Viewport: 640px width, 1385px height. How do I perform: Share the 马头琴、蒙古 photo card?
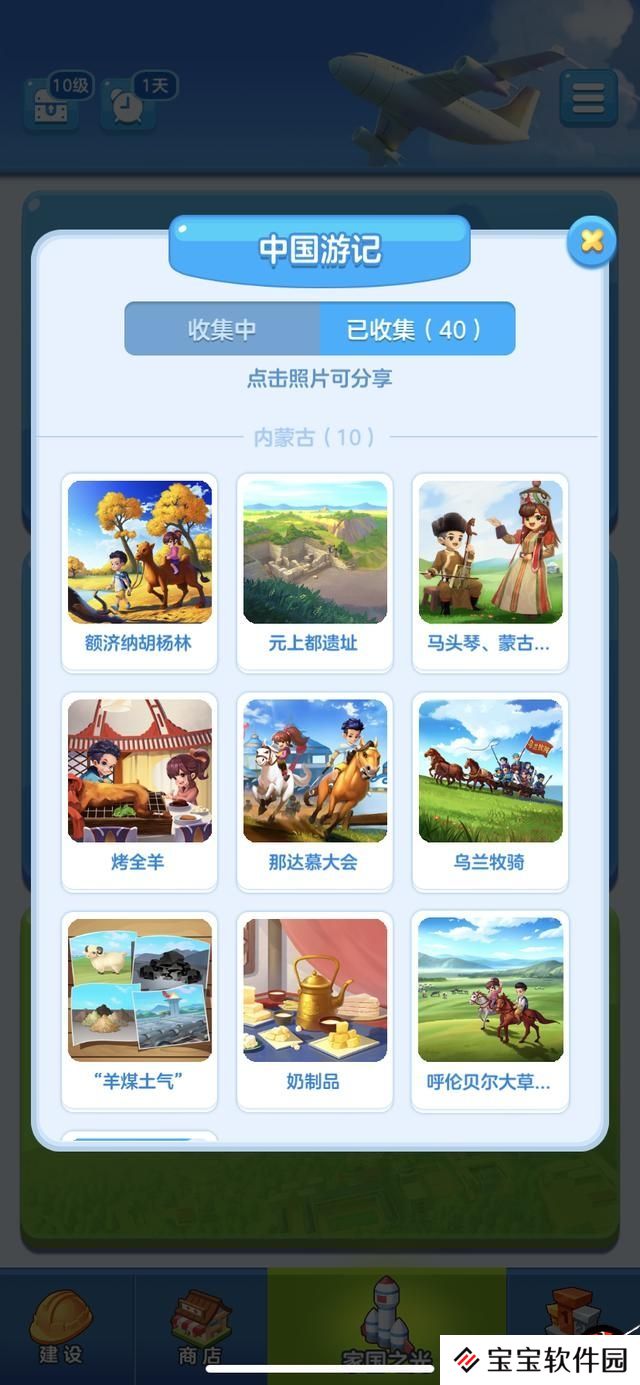[x=490, y=571]
